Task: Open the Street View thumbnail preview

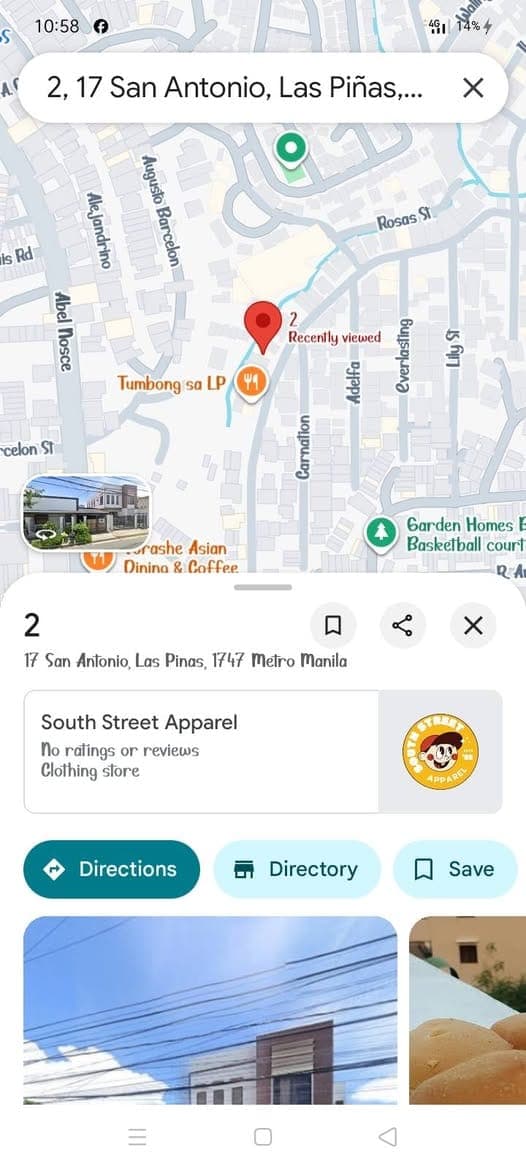Action: (86, 513)
